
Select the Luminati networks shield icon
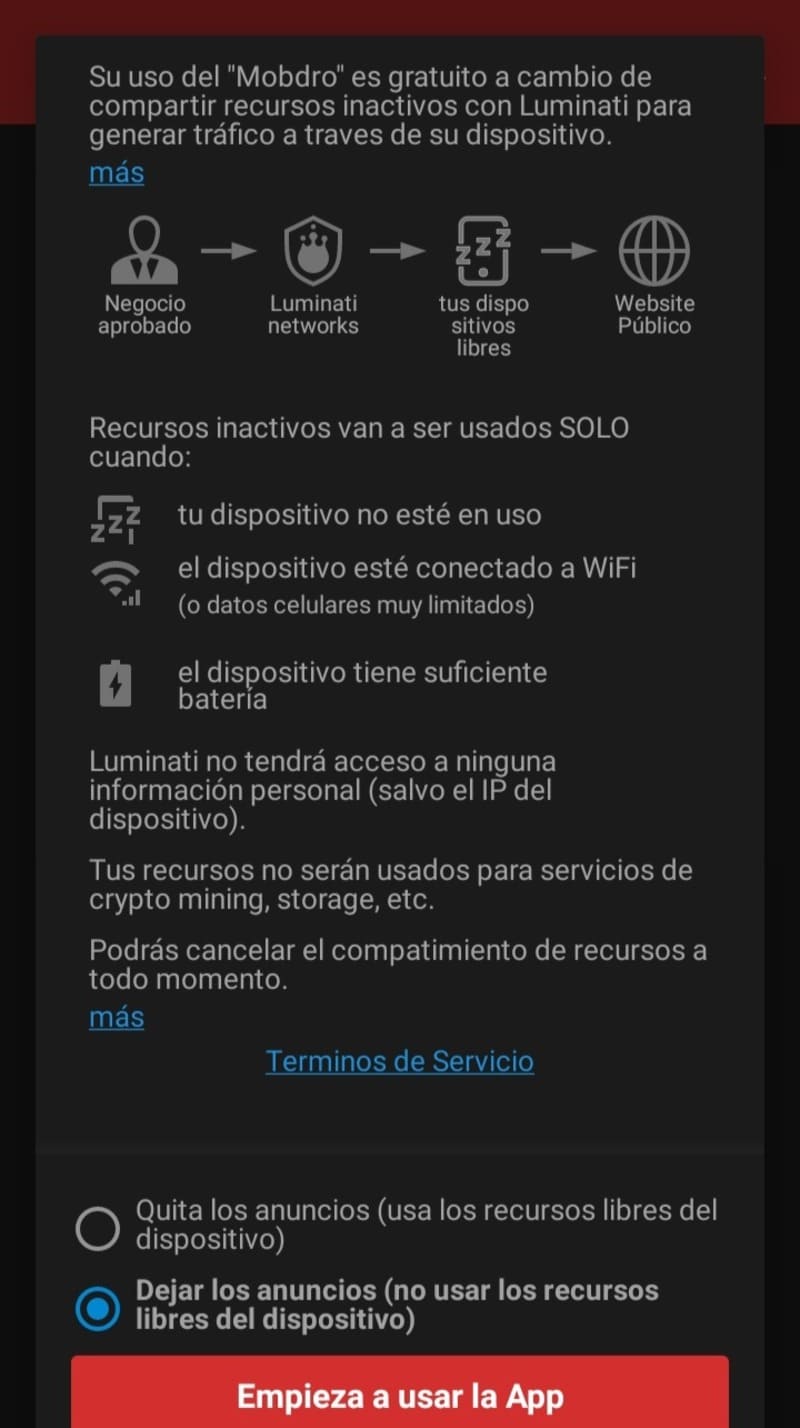tap(312, 248)
